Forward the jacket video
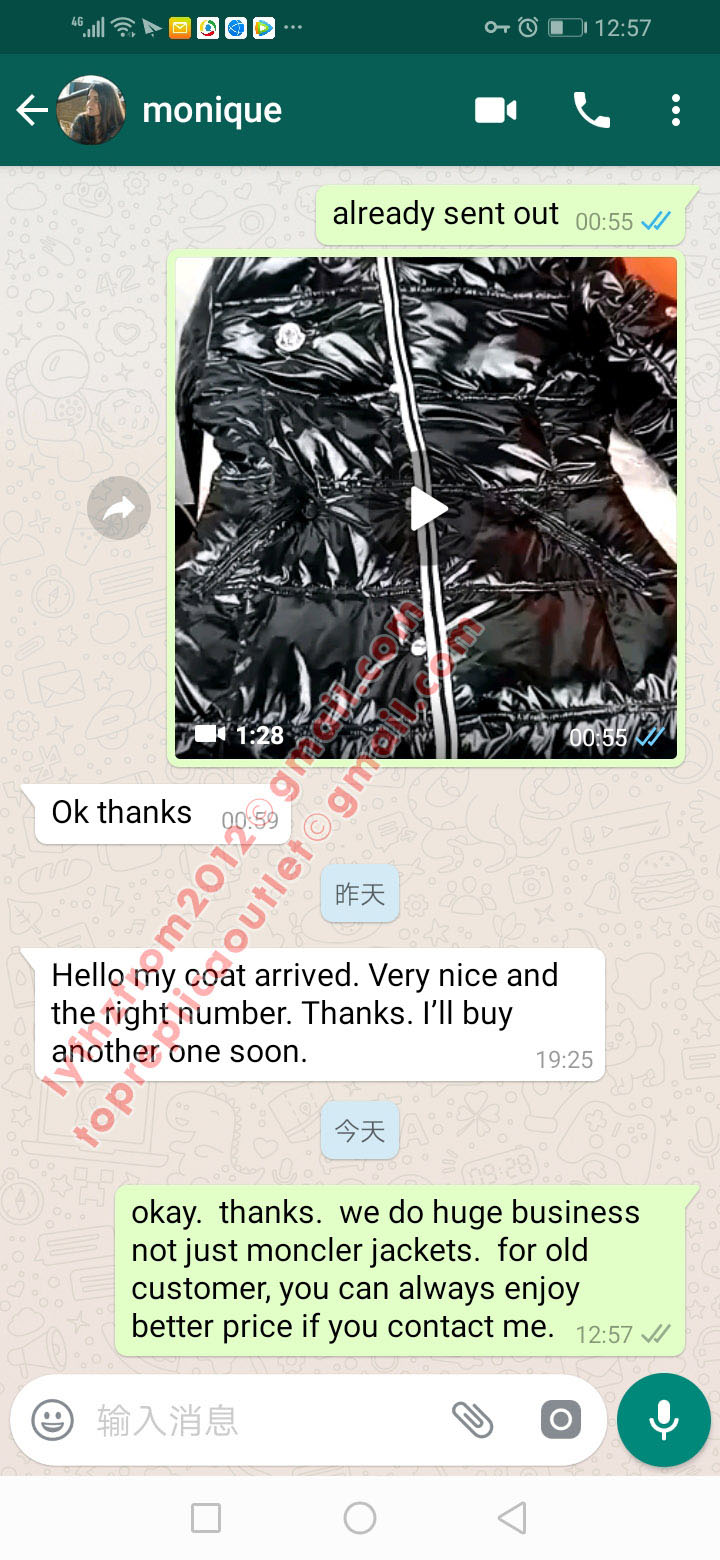This screenshot has height=1560, width=720. (119, 509)
